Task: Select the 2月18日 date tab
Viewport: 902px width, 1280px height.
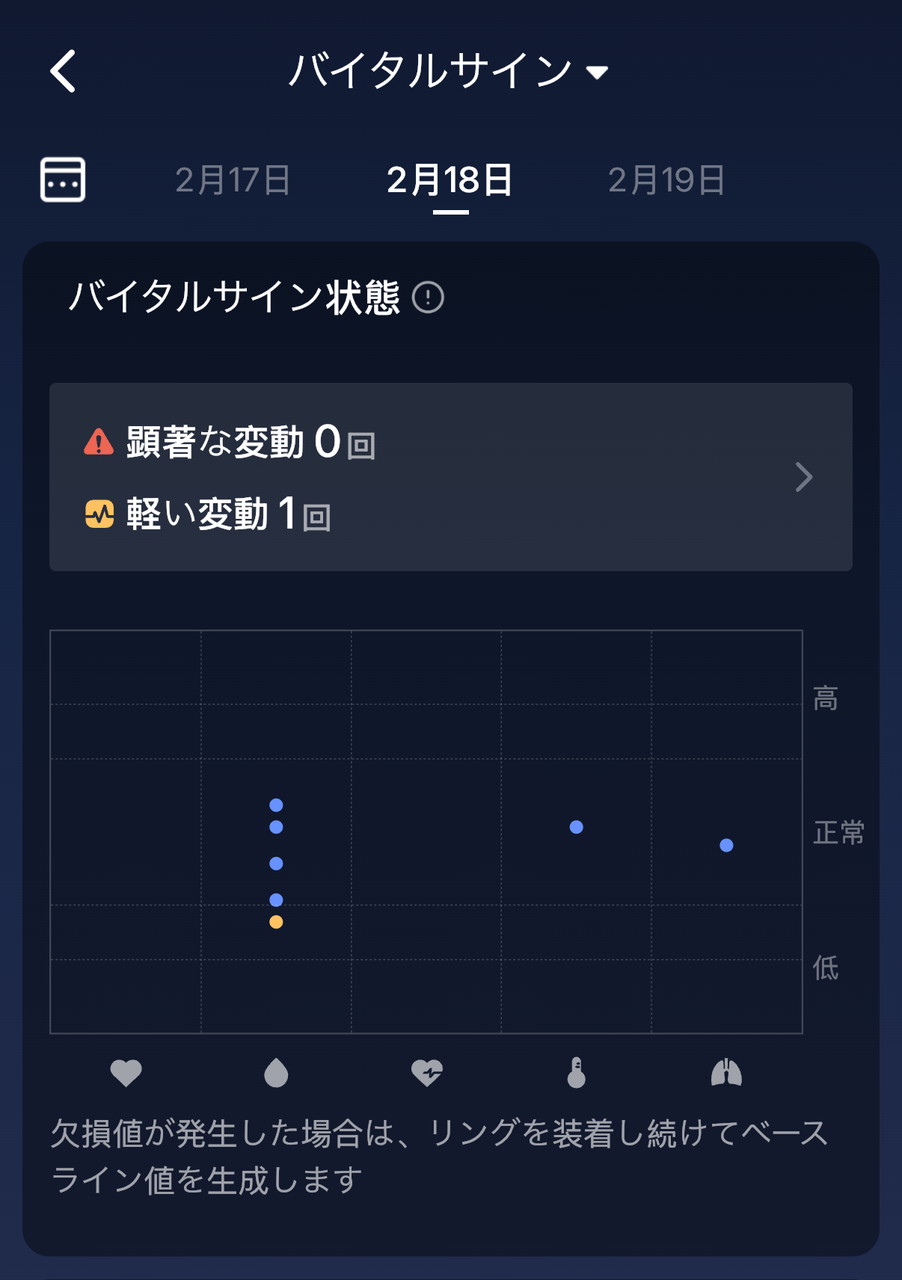Action: click(x=450, y=180)
